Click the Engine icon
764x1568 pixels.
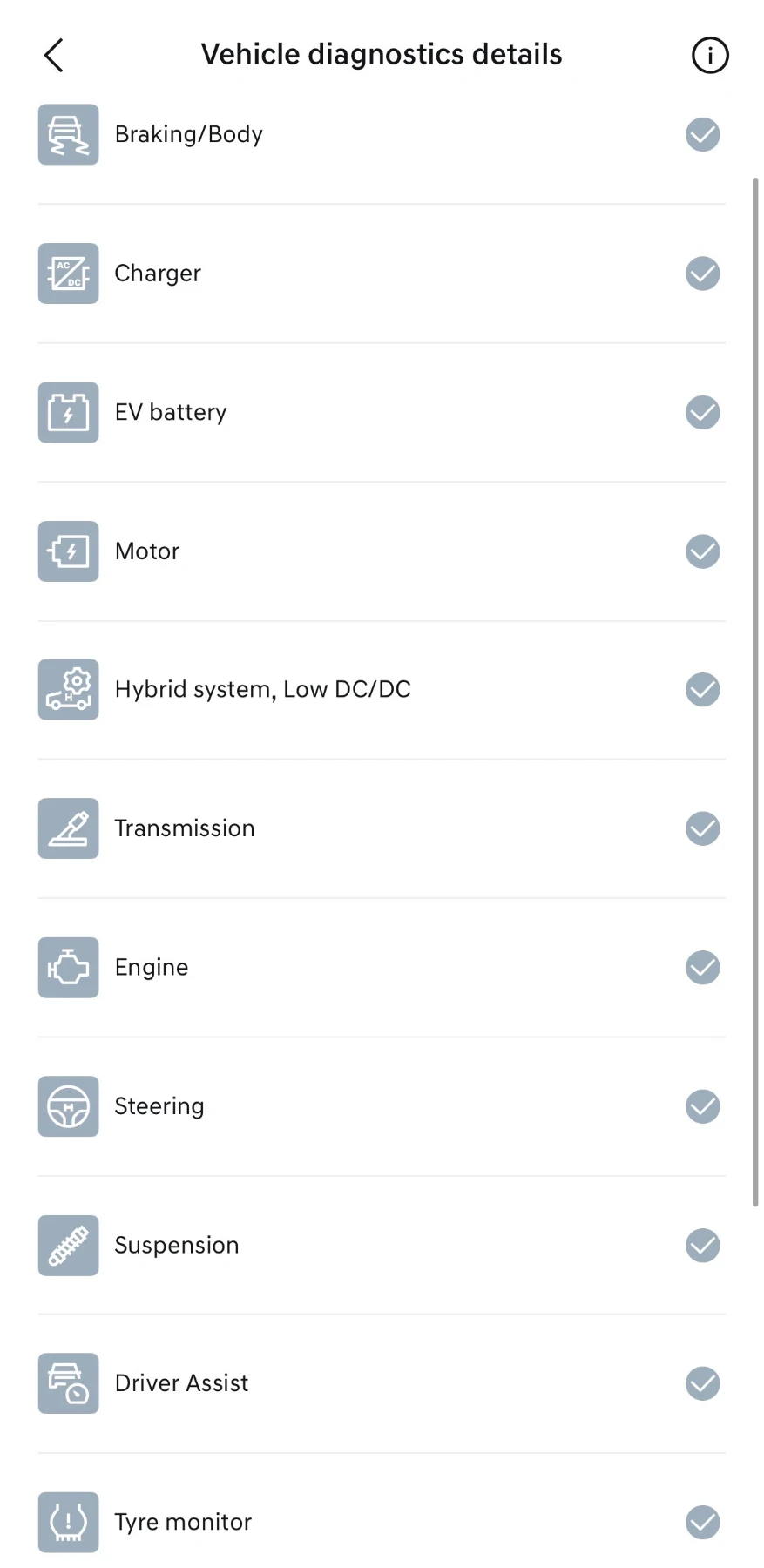click(x=68, y=967)
